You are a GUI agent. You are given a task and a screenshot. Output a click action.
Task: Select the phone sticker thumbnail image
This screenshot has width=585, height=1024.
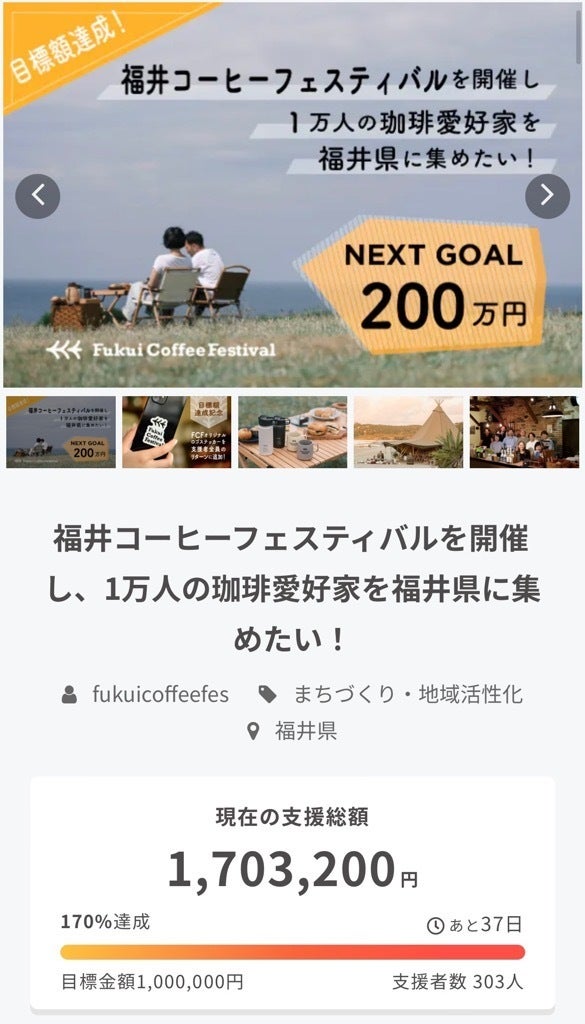pyautogui.click(x=176, y=432)
